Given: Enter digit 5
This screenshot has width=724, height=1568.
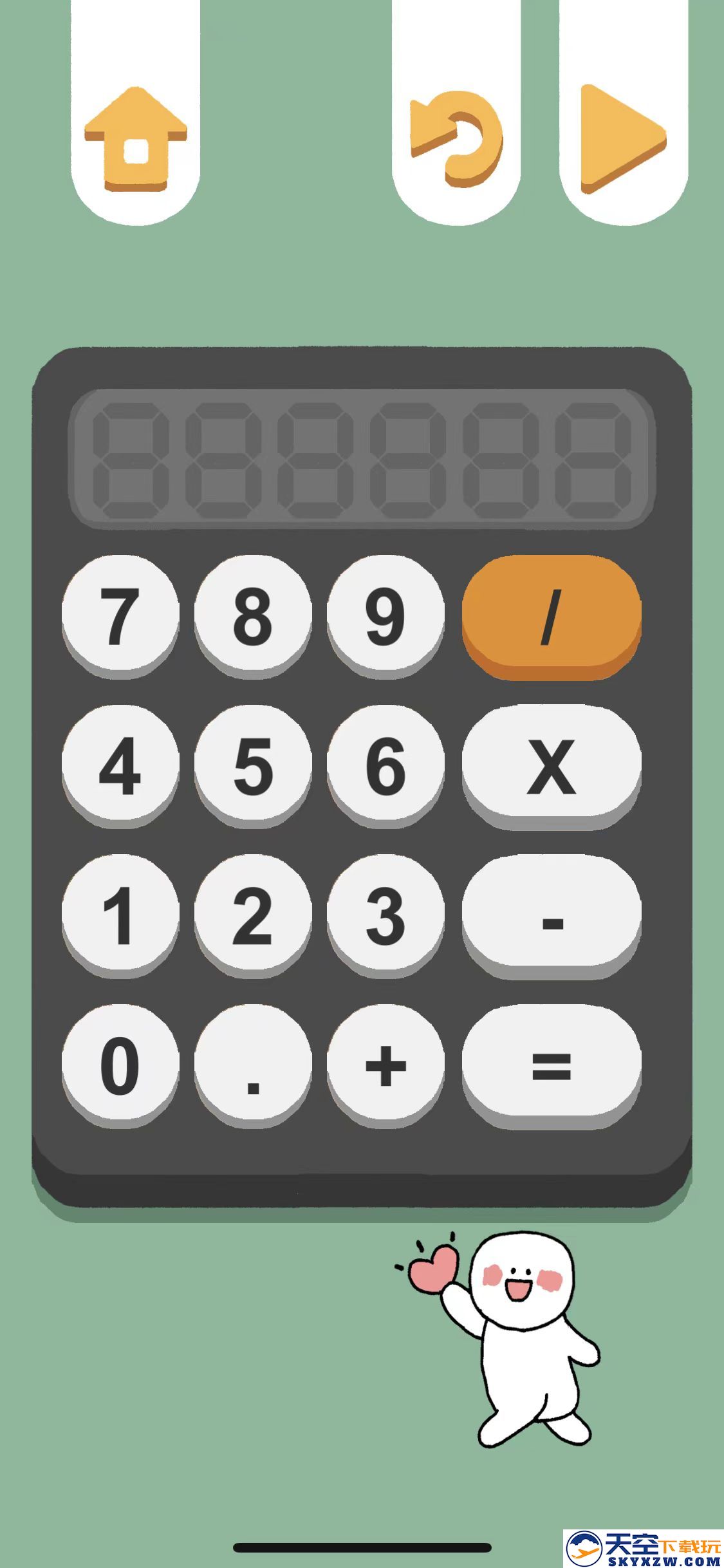Looking at the screenshot, I should (x=253, y=763).
